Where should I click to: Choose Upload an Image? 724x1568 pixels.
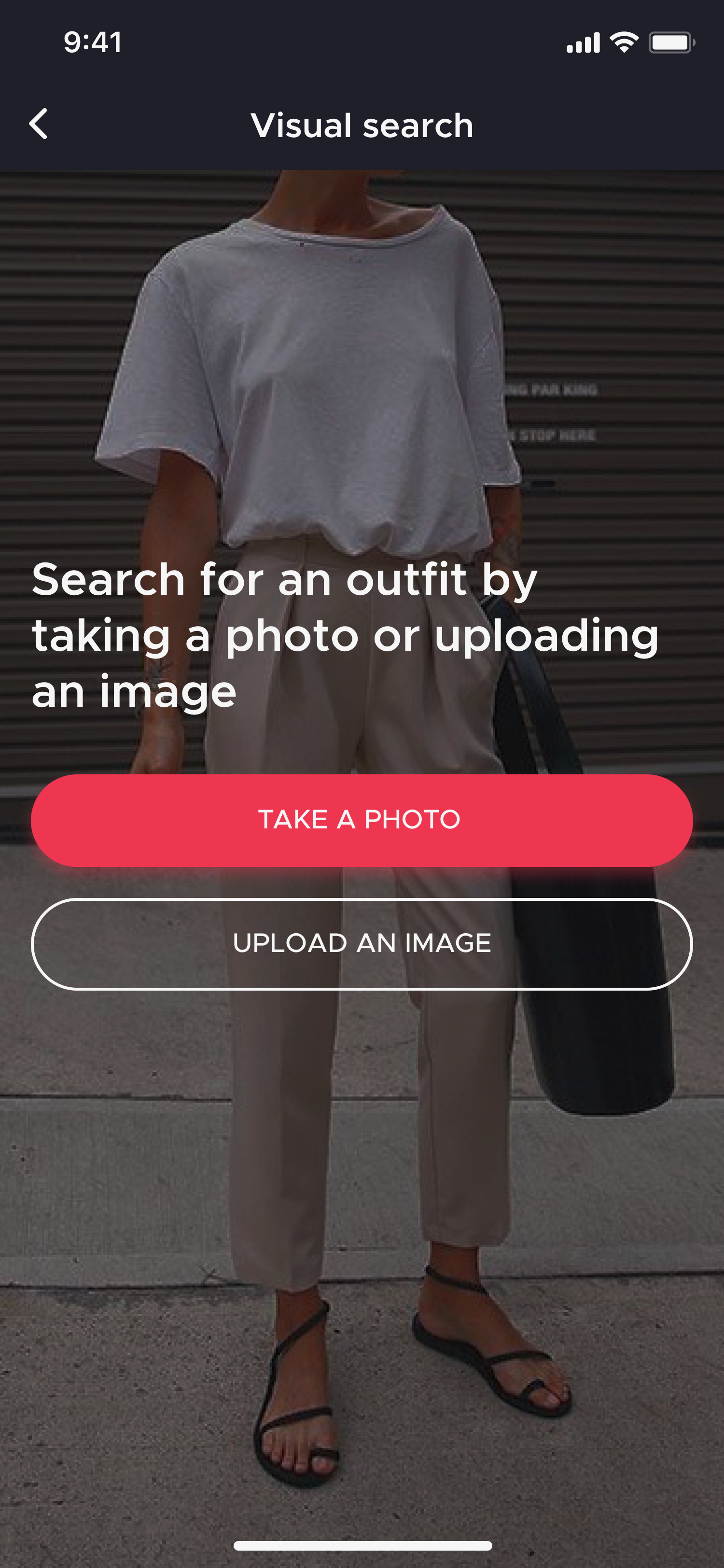point(362,943)
